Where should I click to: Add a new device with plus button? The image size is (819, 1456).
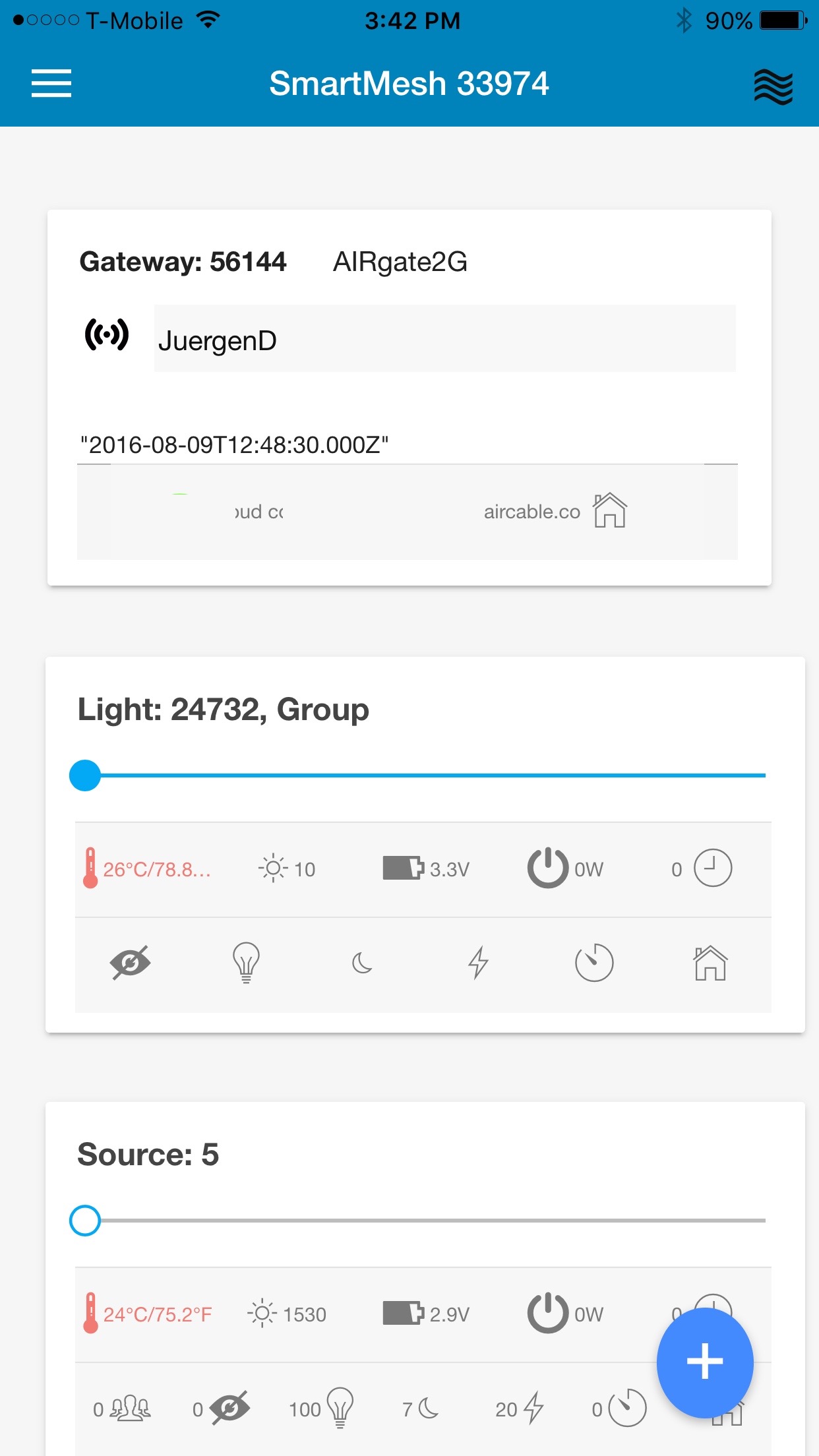705,1362
